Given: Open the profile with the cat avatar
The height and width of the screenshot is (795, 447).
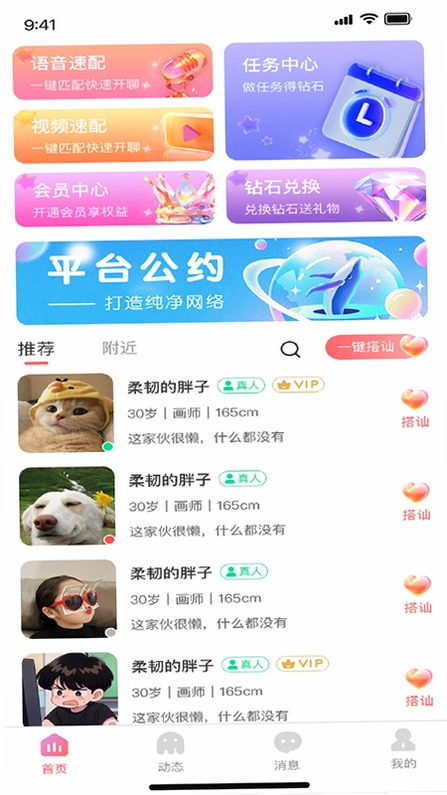Looking at the screenshot, I should point(66,413).
